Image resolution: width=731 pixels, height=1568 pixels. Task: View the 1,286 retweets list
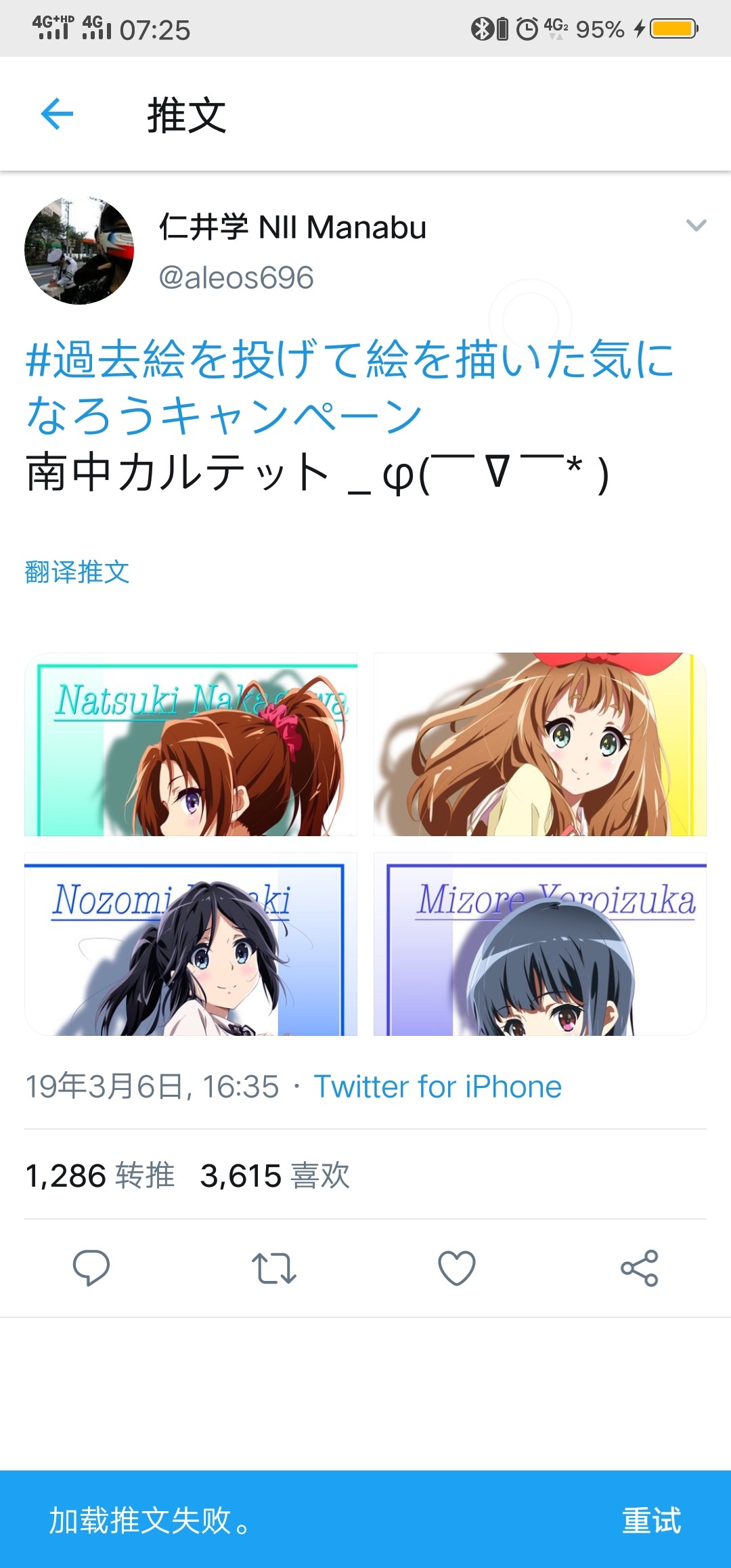[x=100, y=1175]
